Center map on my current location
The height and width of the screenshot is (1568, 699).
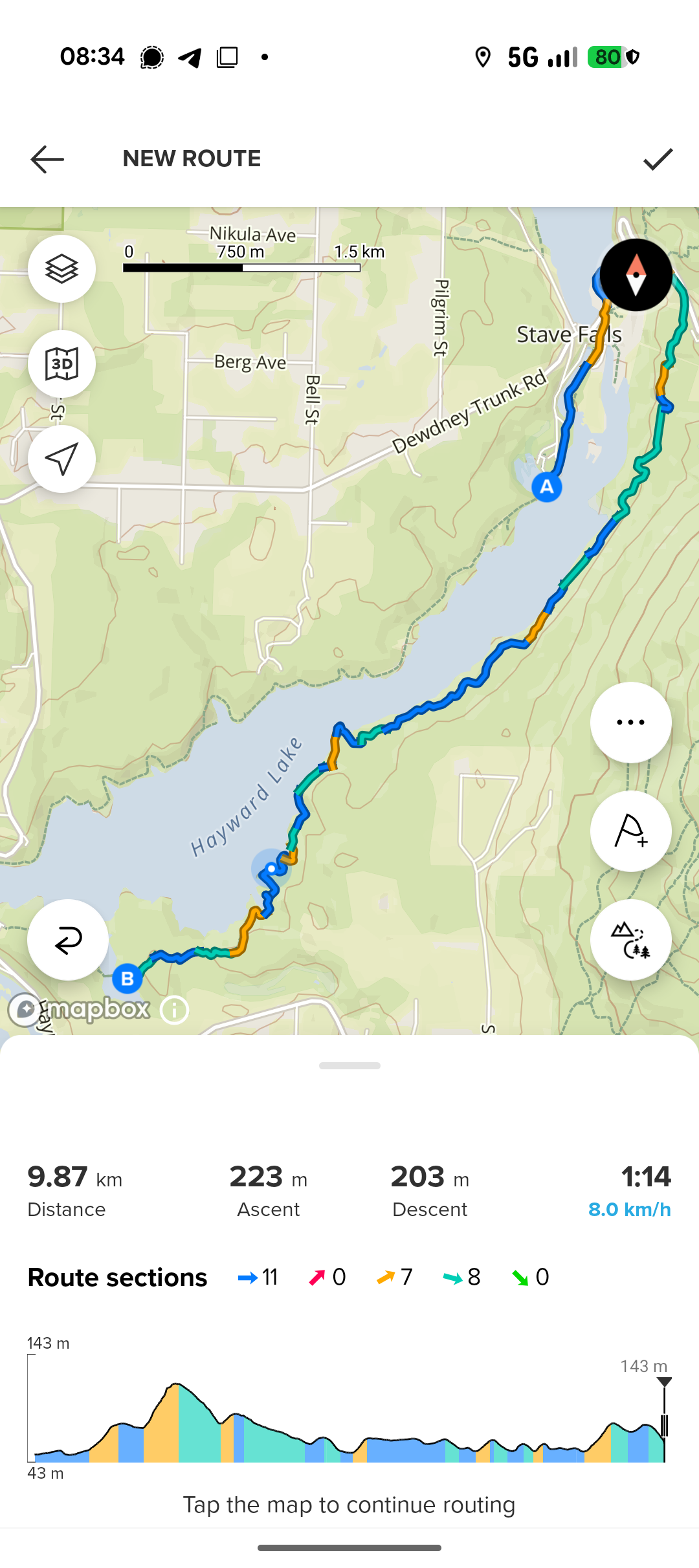(x=62, y=459)
